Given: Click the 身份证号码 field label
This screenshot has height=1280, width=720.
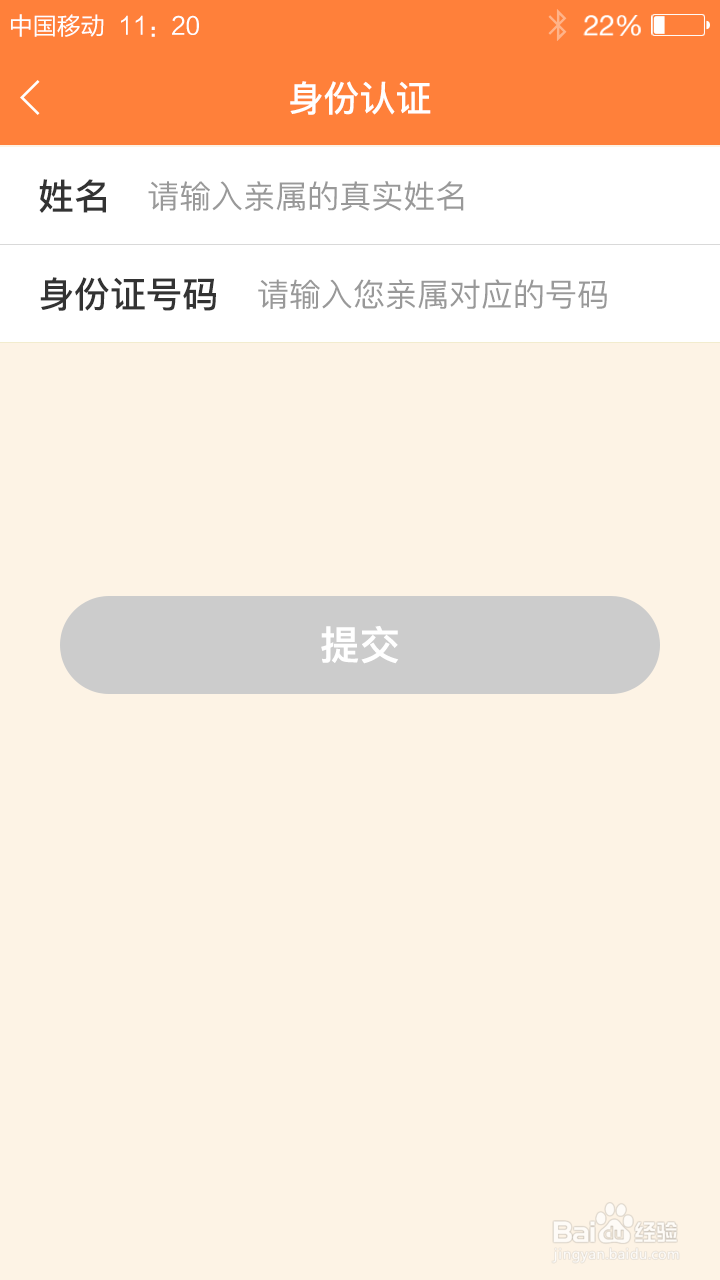Looking at the screenshot, I should [125, 293].
